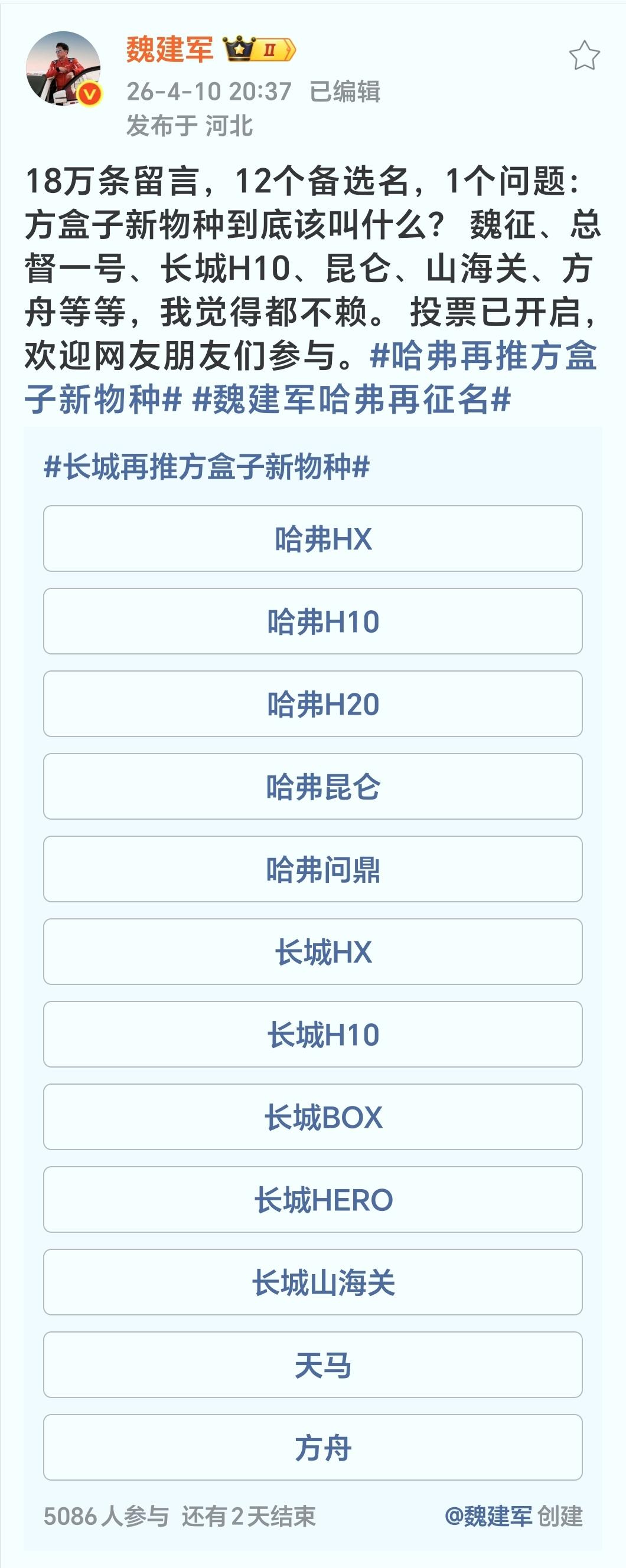Vote for 哈弗HX in the poll
This screenshot has height=1568, width=626.
pos(313,542)
